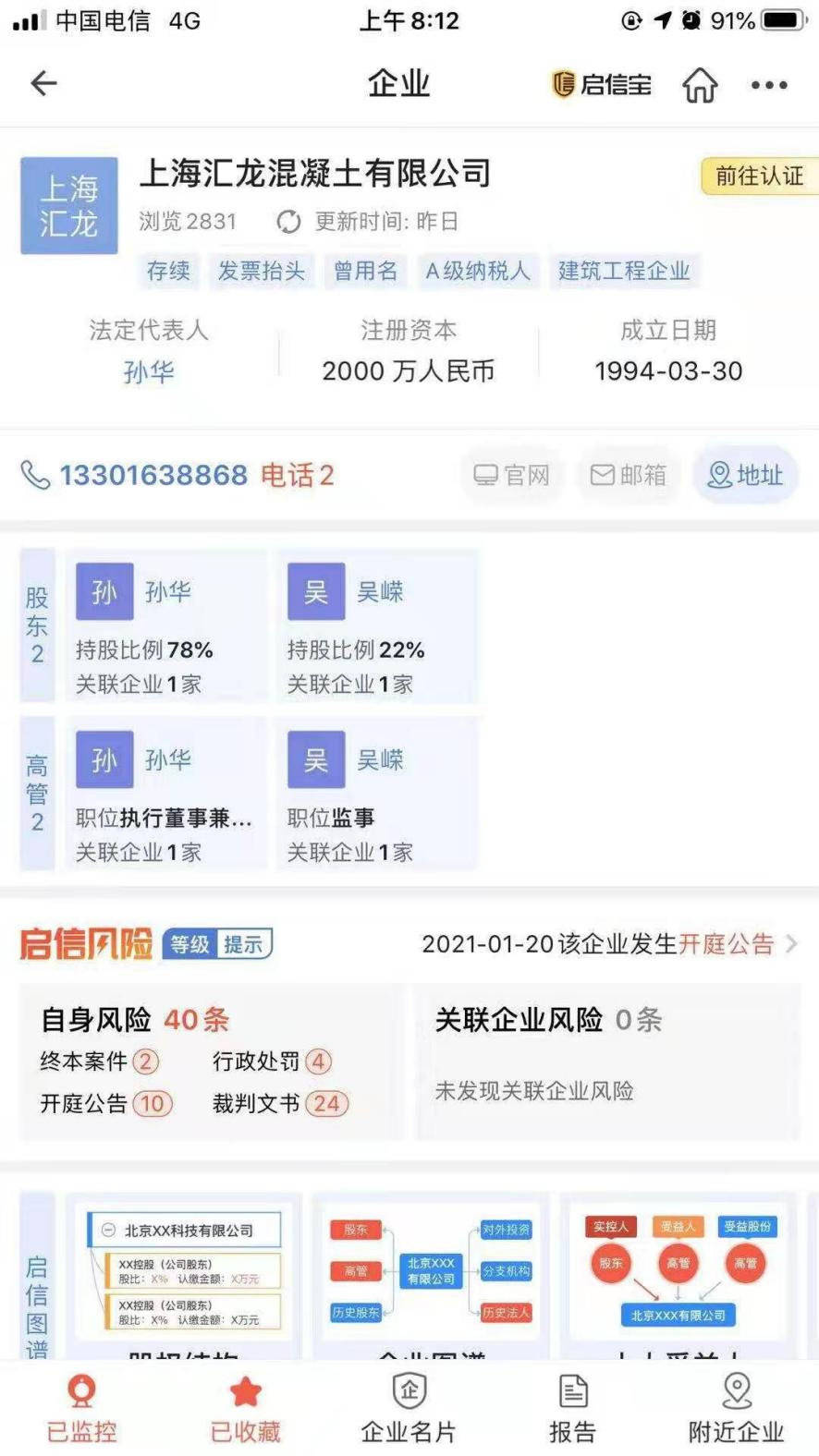Open legal representative 孙华's link
819x1456 pixels.
point(149,371)
